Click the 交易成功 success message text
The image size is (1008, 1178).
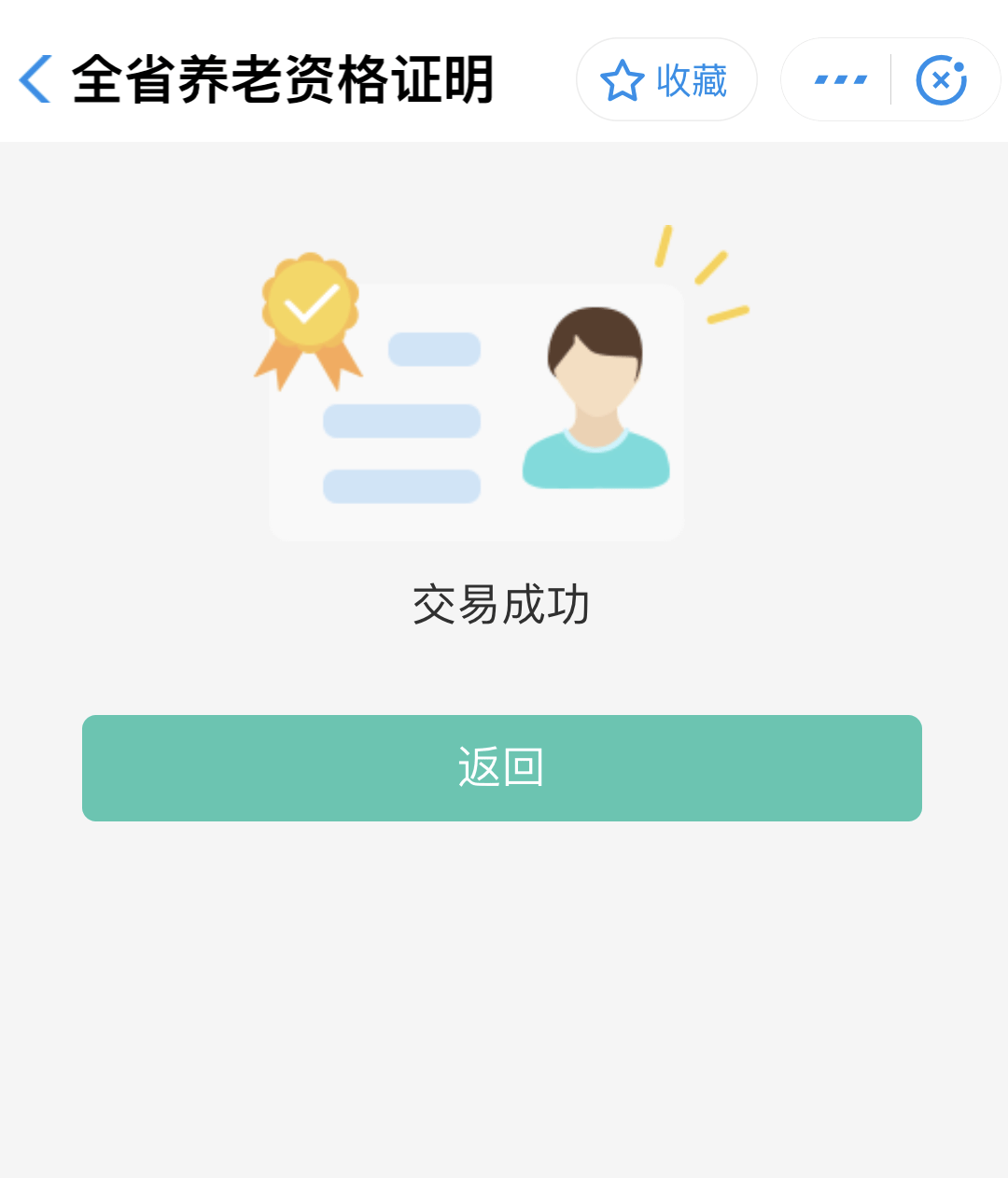click(502, 605)
